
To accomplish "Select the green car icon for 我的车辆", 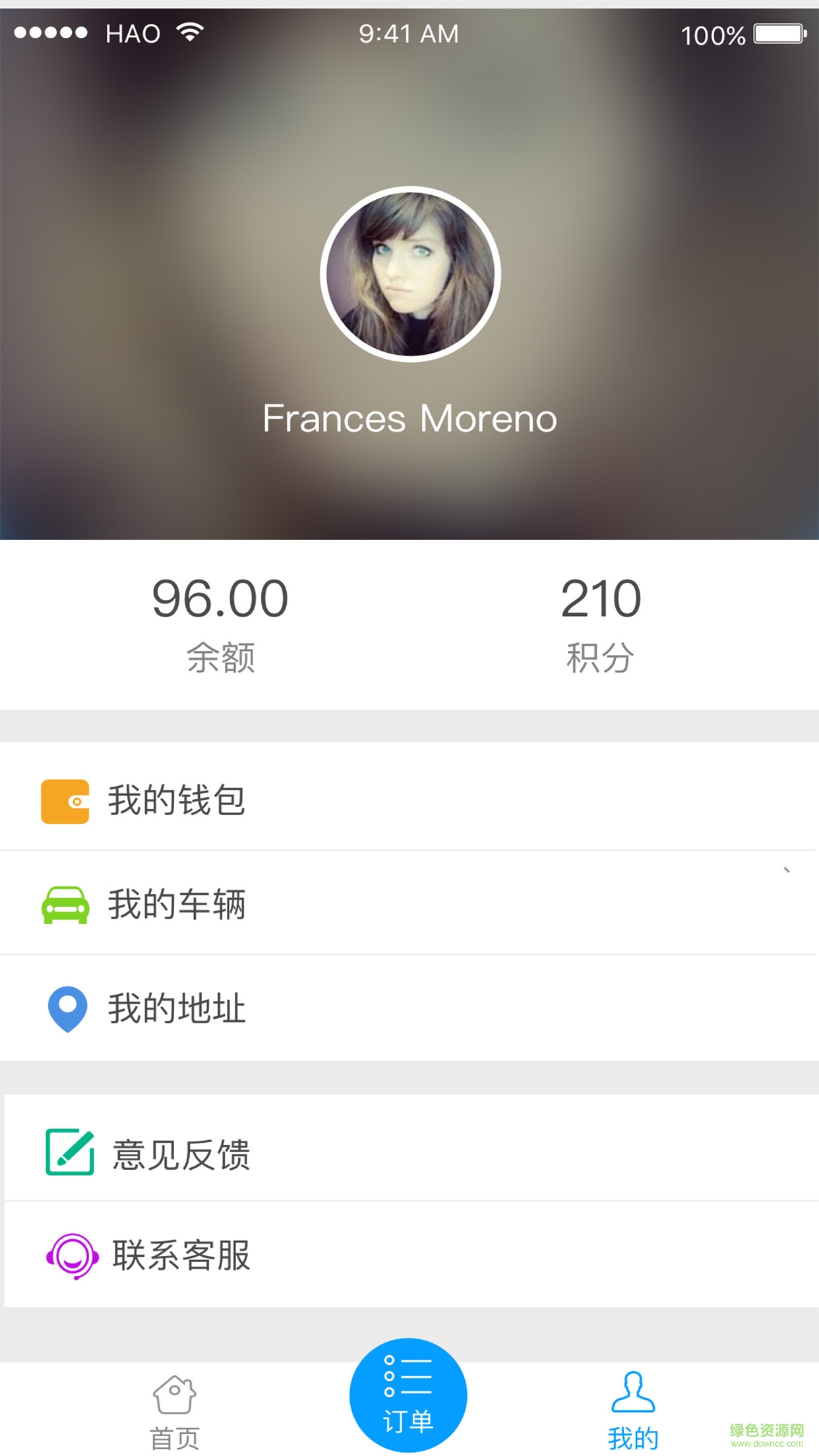I will 65,903.
